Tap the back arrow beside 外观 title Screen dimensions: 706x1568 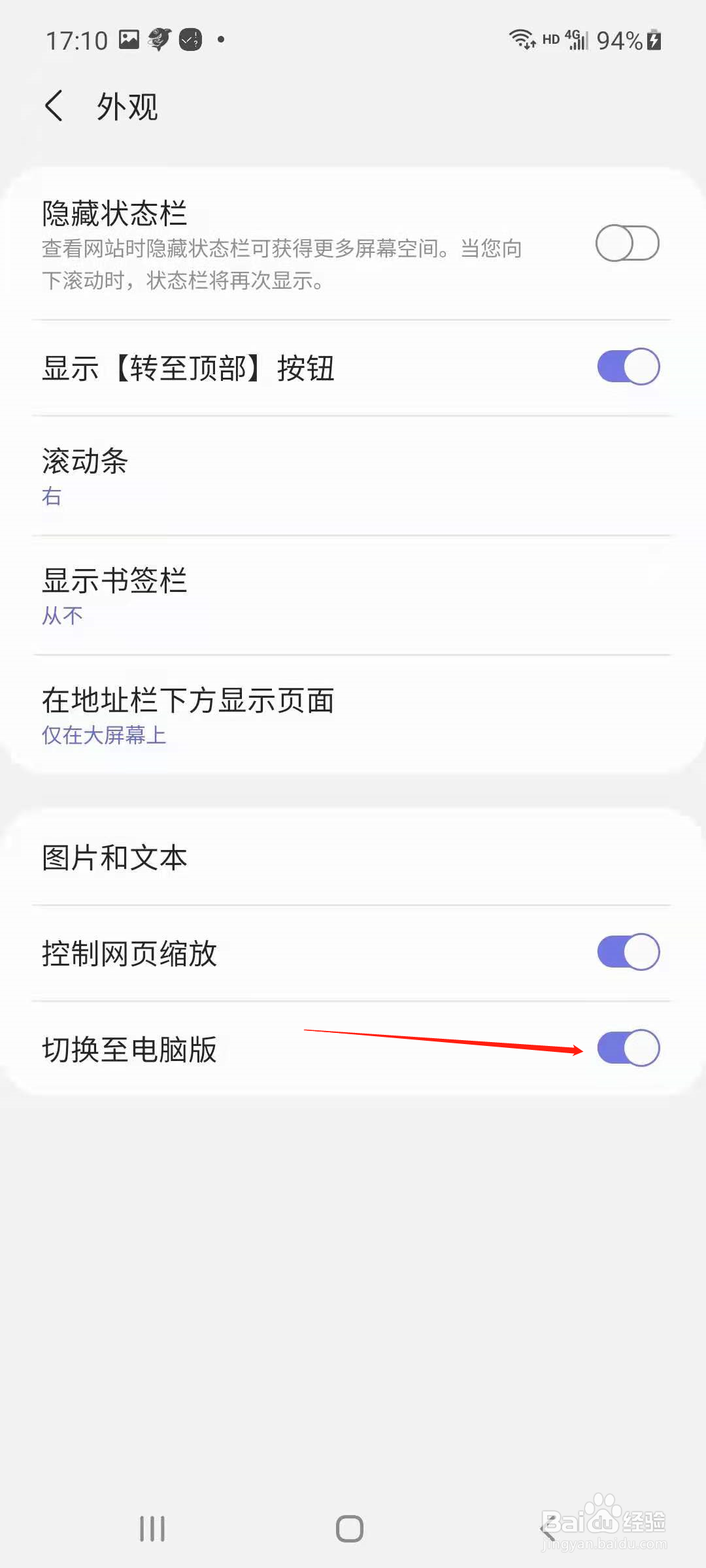[55, 106]
